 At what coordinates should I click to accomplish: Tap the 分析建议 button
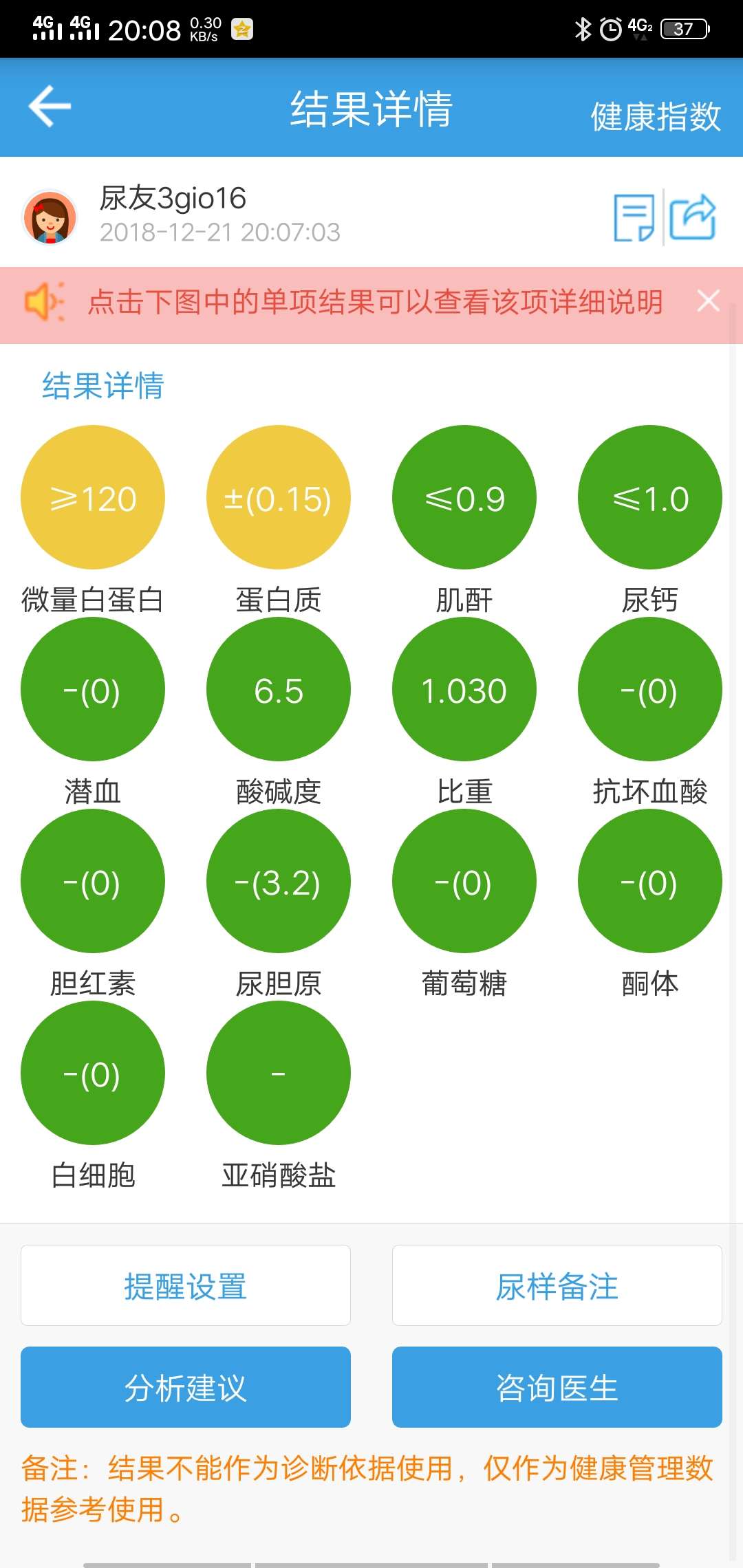[x=184, y=1387]
